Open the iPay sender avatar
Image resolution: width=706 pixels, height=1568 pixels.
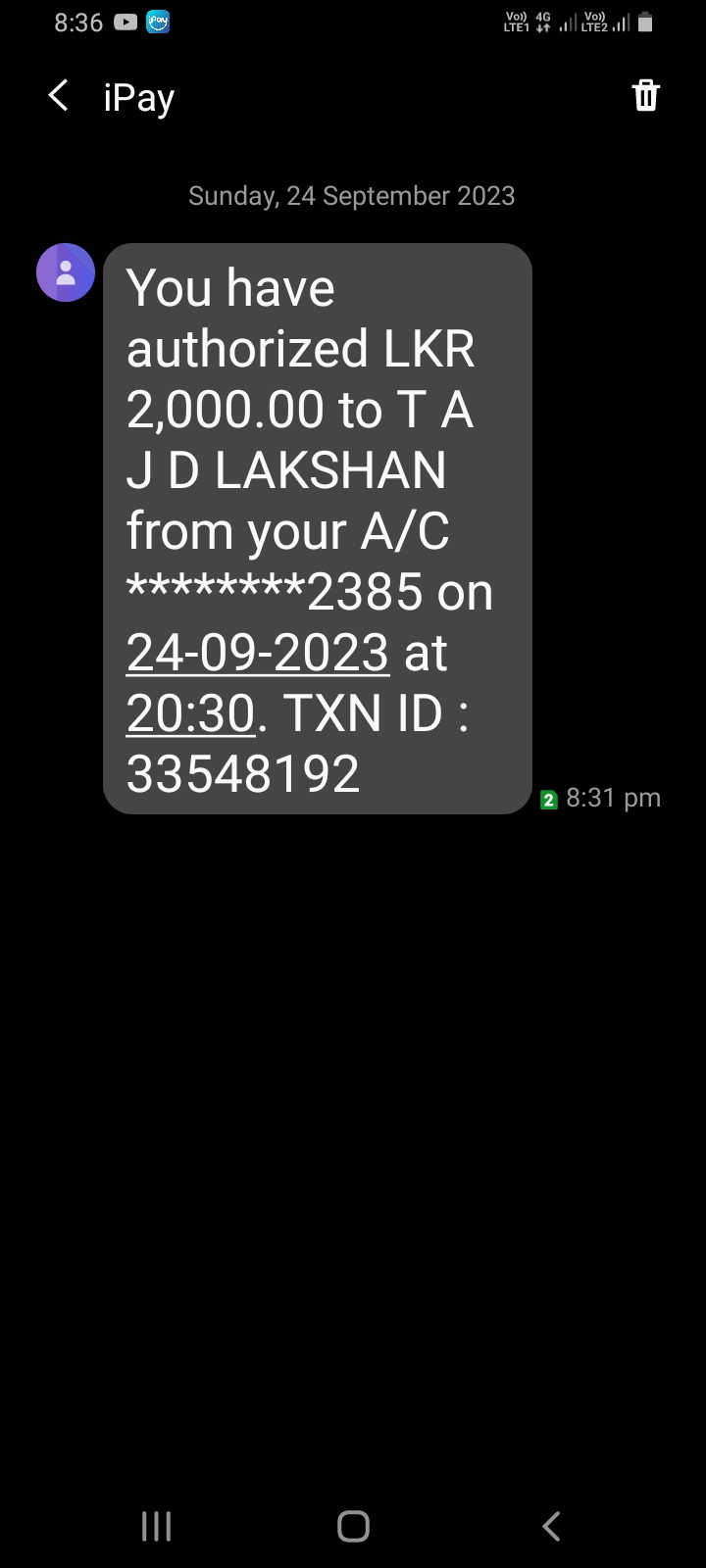(x=66, y=272)
